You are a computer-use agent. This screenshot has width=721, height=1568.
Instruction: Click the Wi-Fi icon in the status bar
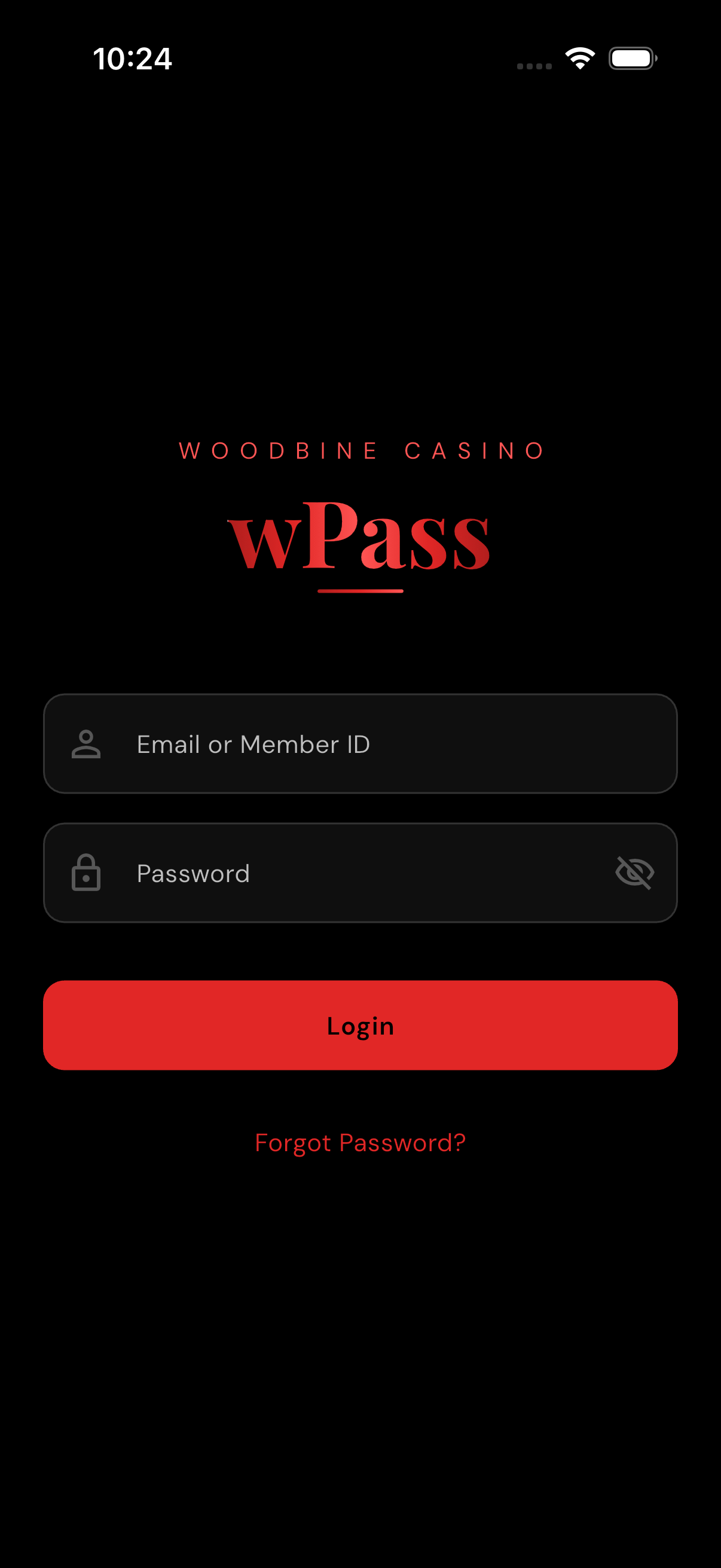[579, 58]
